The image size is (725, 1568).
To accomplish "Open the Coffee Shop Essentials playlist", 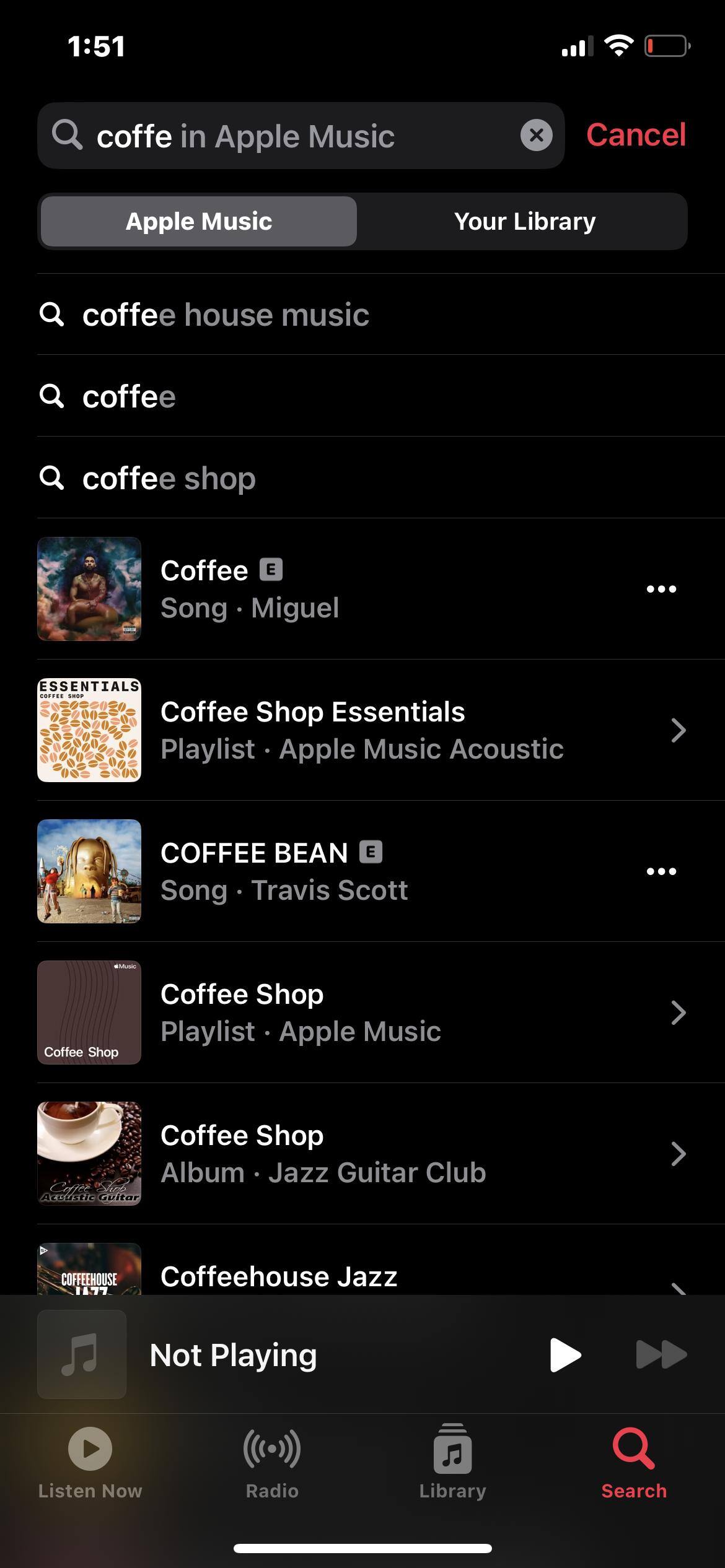I will [x=362, y=730].
